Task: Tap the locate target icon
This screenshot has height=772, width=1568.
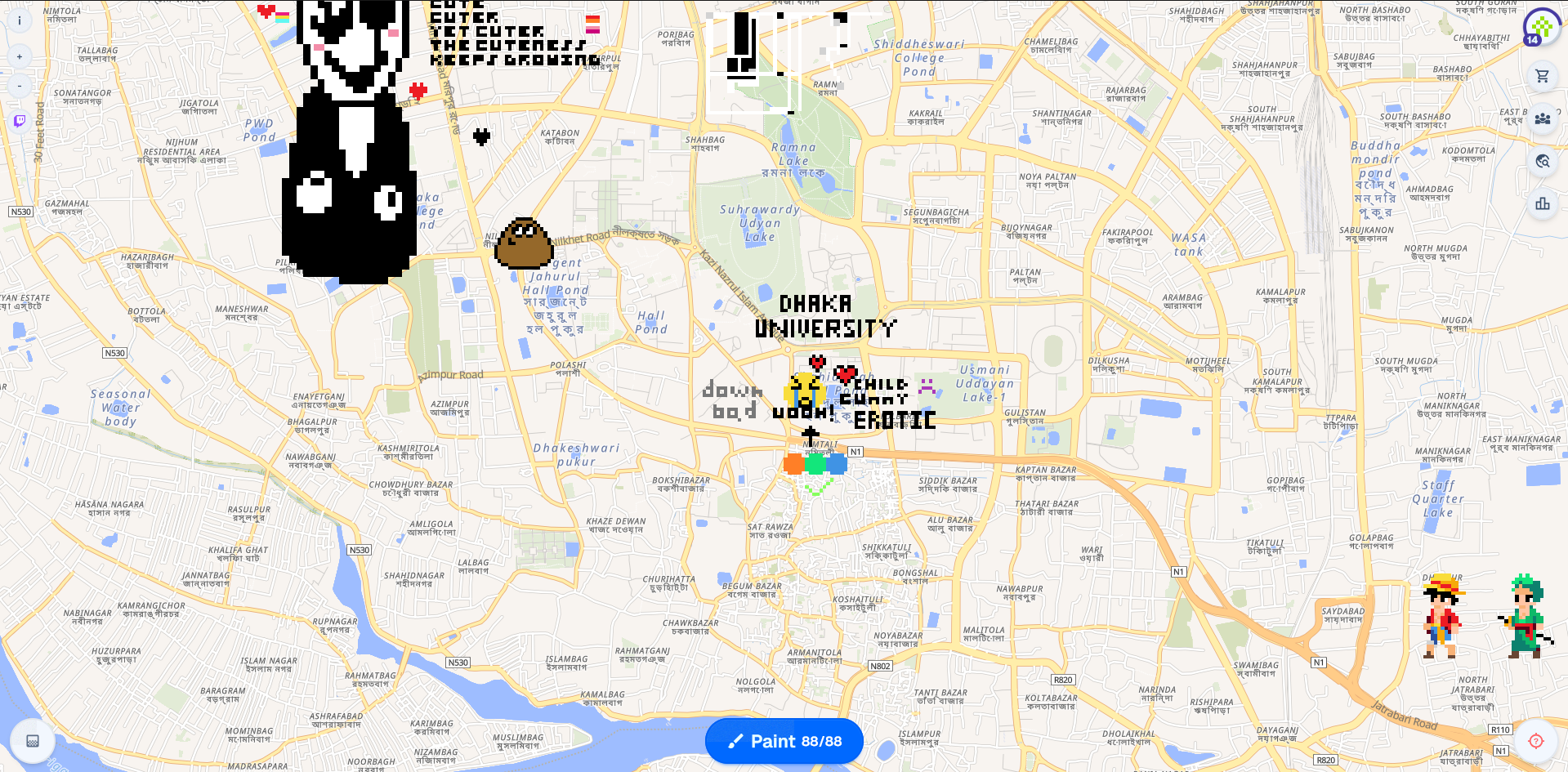Action: [1535, 741]
